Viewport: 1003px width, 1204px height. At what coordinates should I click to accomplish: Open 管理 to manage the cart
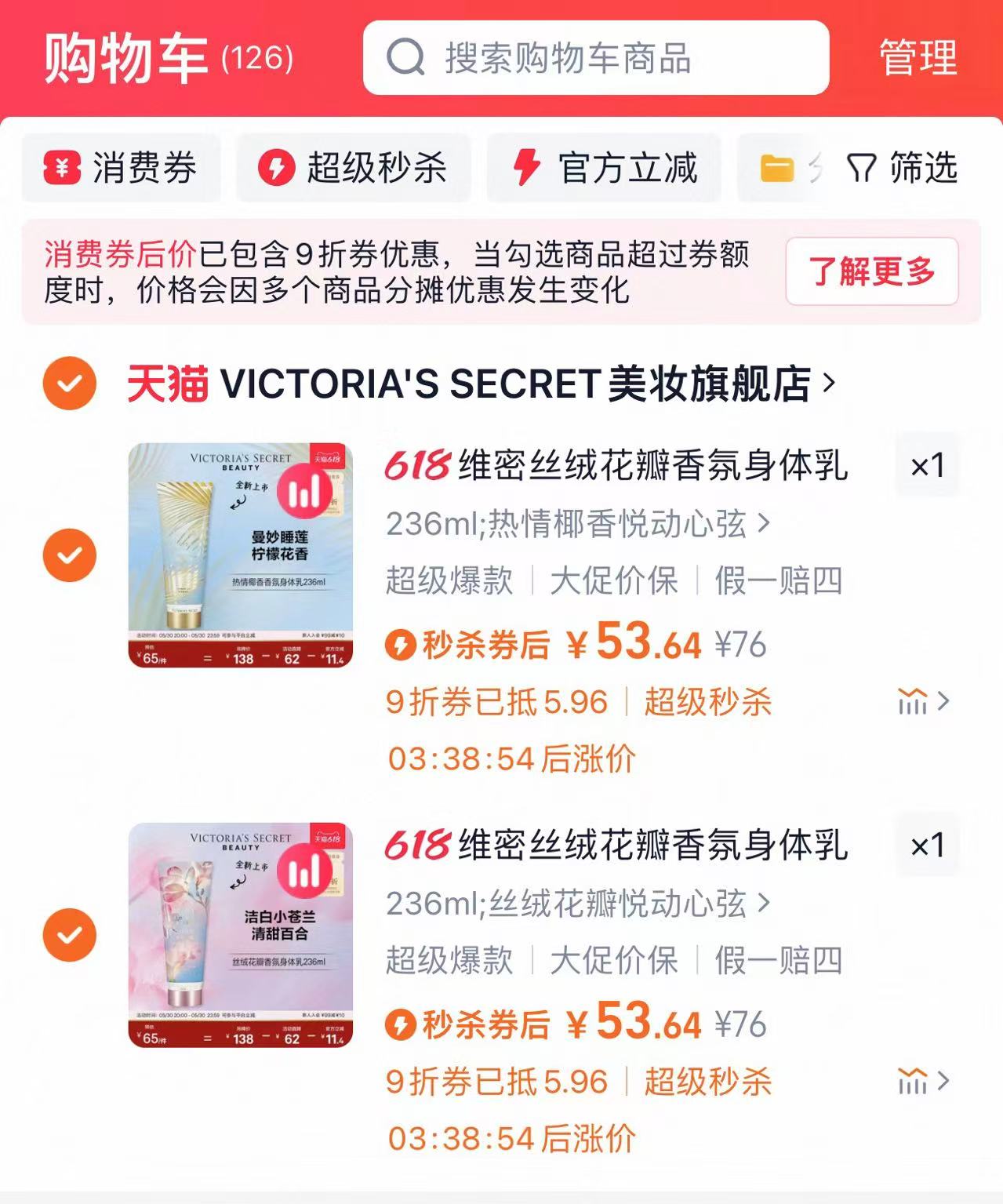pos(918,58)
